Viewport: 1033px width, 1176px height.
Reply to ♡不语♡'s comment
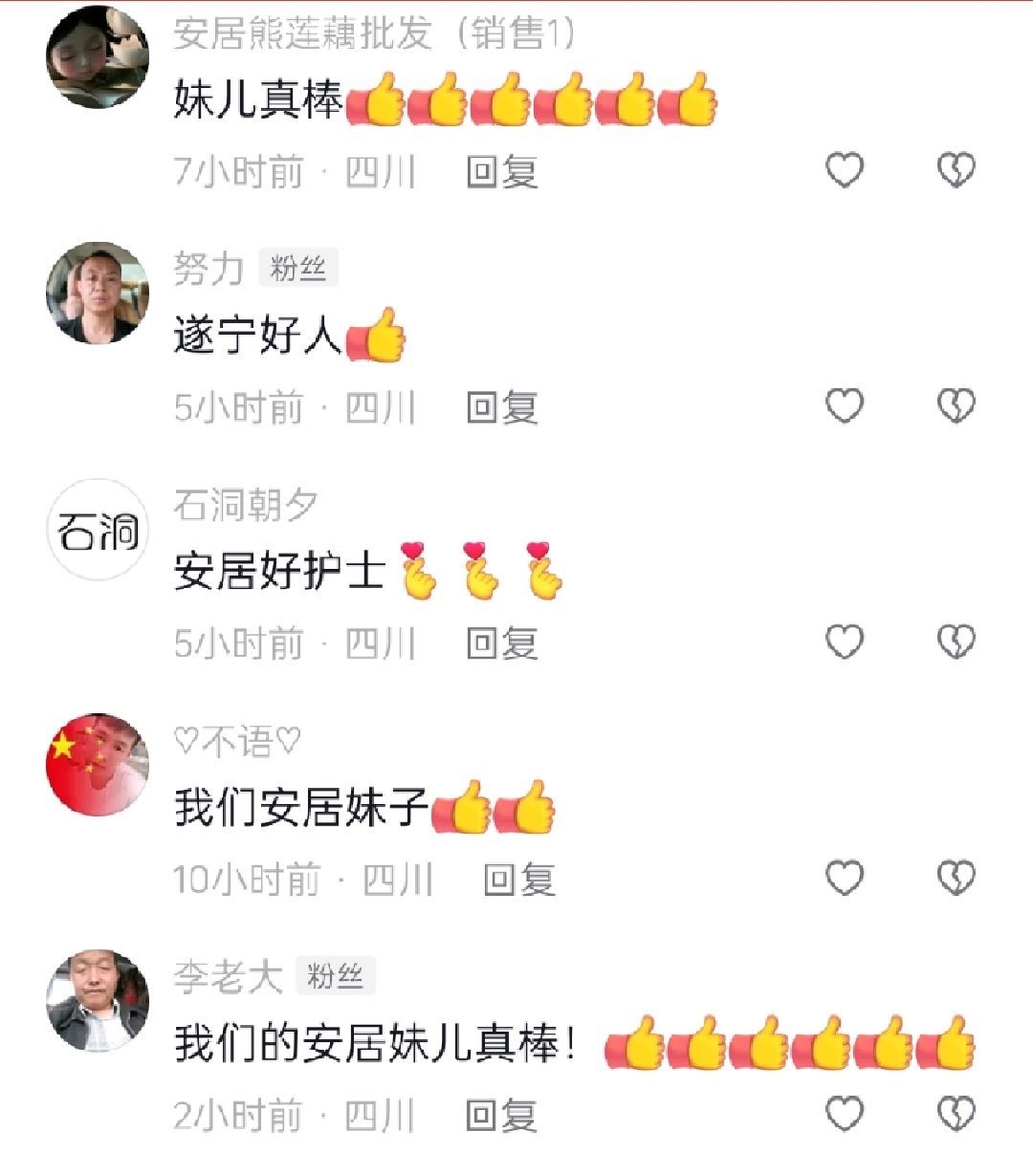pyautogui.click(x=519, y=880)
